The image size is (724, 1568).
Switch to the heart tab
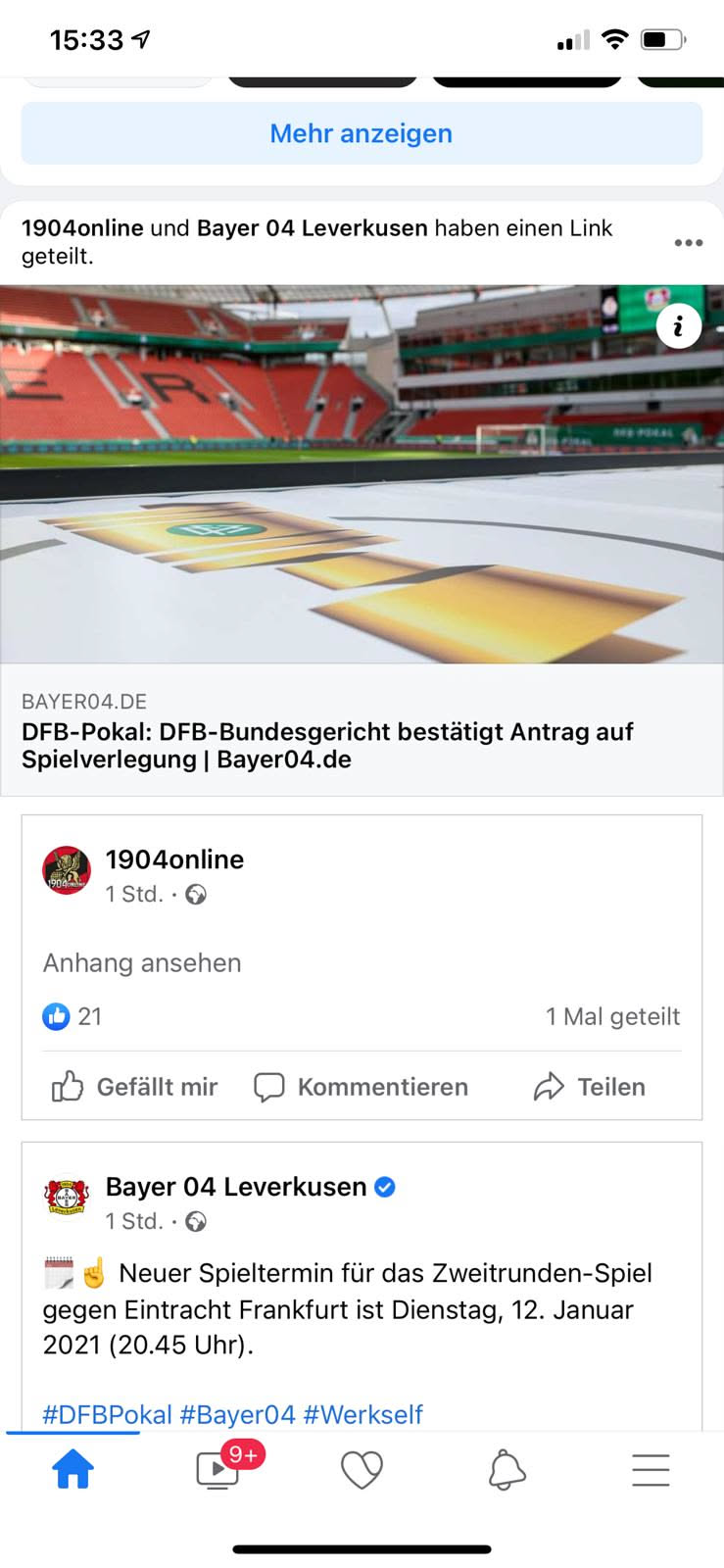coord(362,1470)
